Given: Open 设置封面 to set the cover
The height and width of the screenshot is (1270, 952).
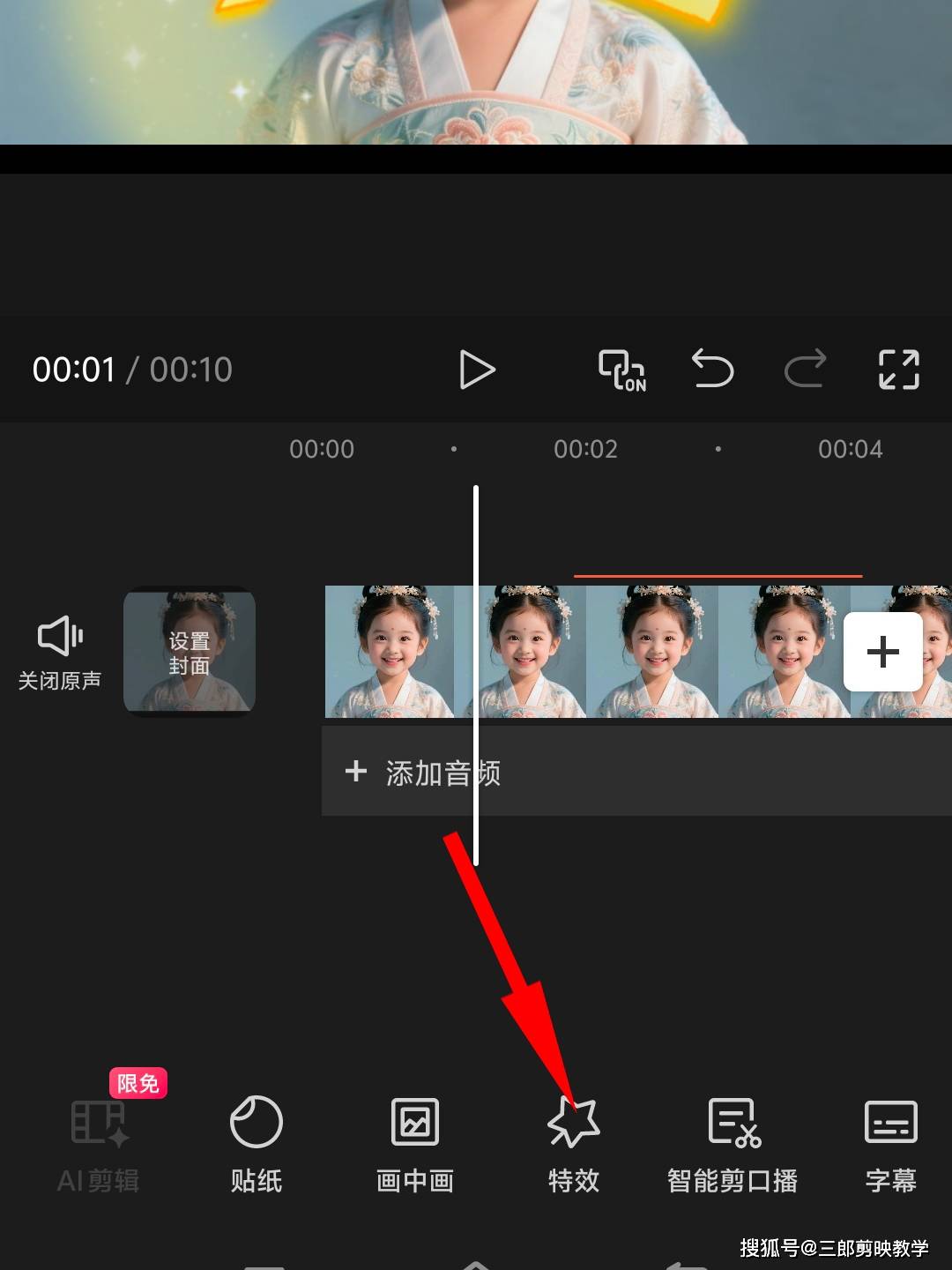Looking at the screenshot, I should [190, 653].
